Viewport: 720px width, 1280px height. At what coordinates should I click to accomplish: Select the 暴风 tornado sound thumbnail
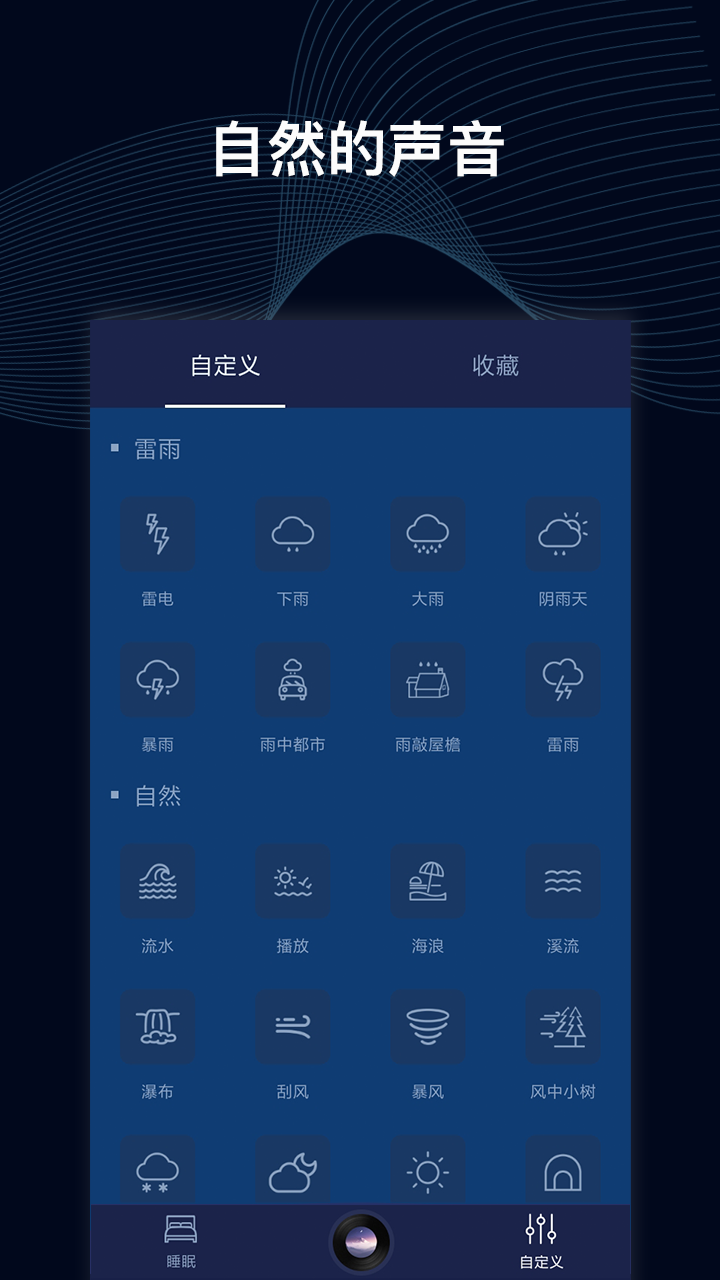pyautogui.click(x=428, y=1027)
